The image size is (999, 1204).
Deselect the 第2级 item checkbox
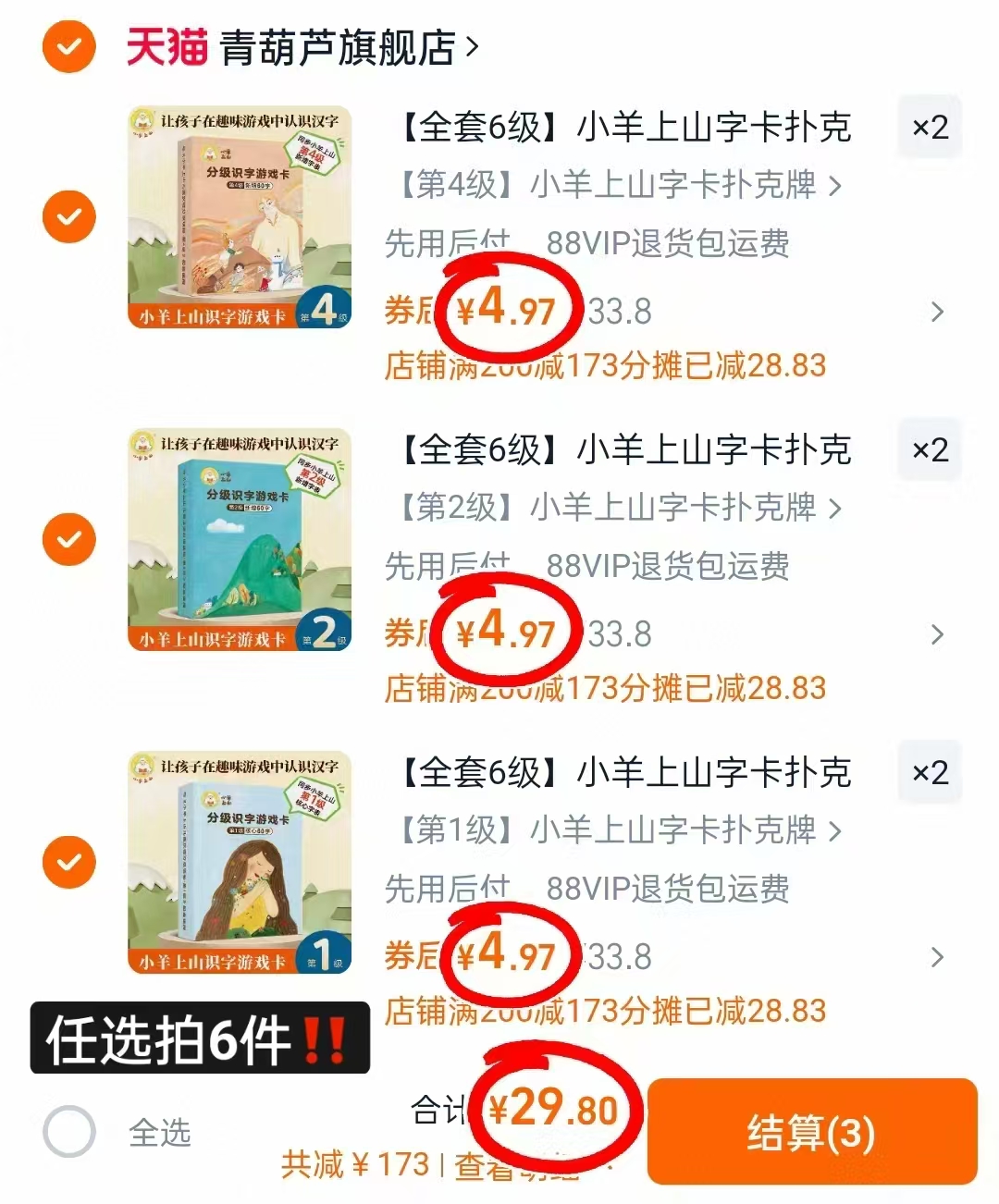click(x=68, y=537)
